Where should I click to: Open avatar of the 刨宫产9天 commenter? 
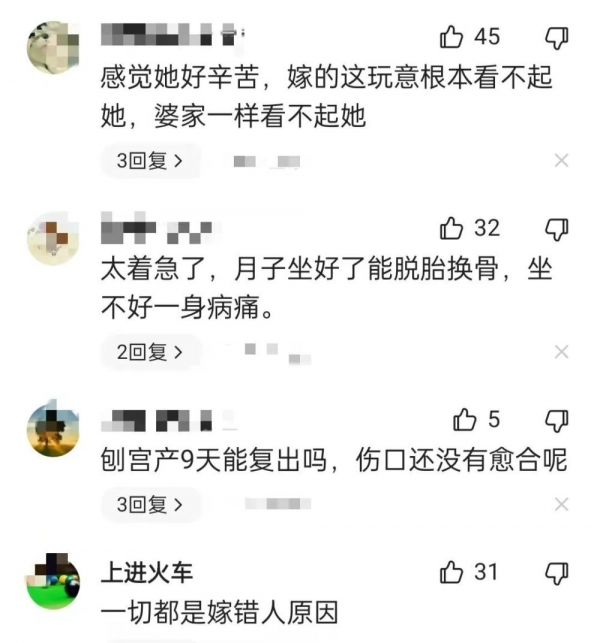pyautogui.click(x=52, y=430)
